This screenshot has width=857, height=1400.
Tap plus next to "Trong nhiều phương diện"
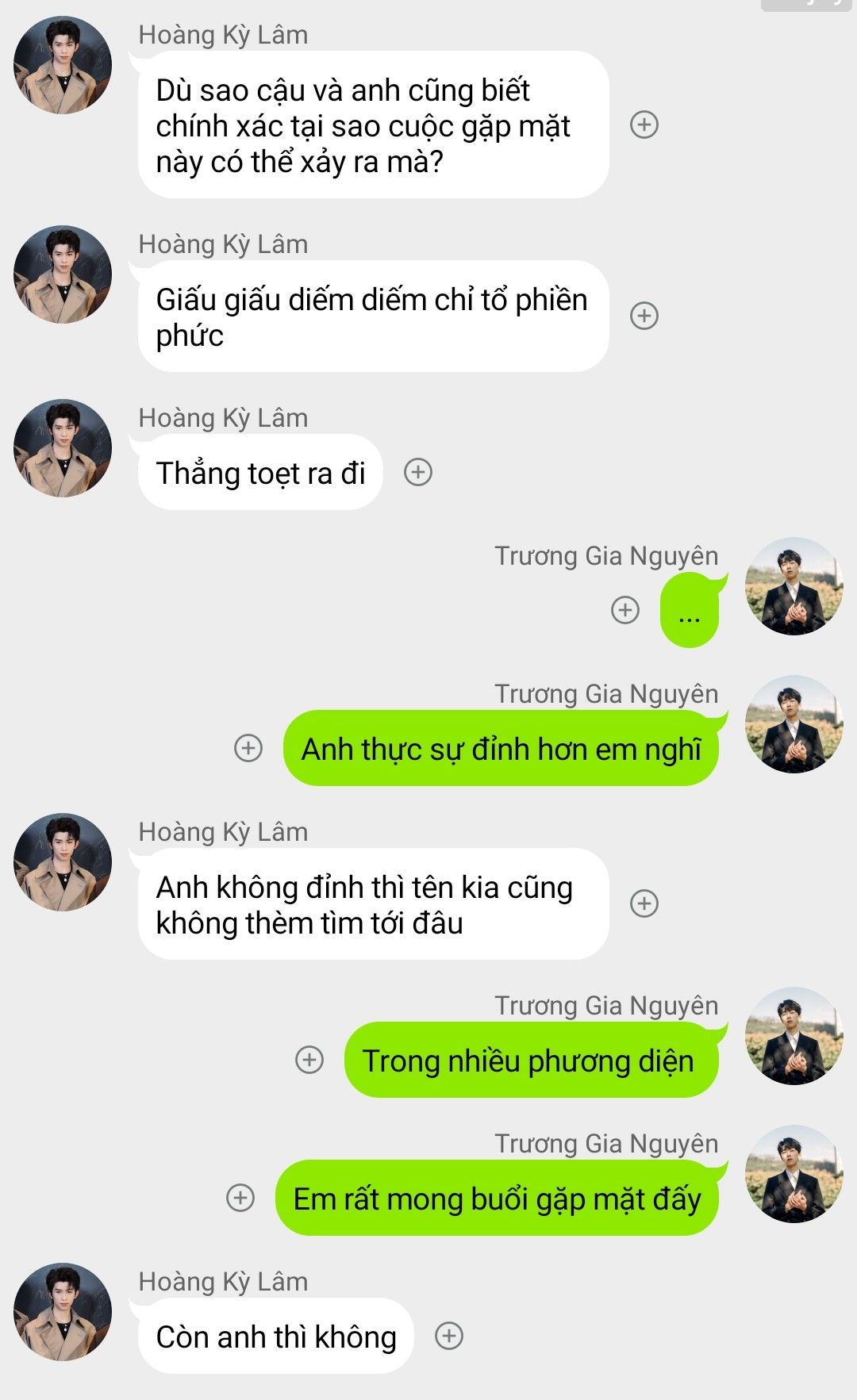(x=309, y=1059)
